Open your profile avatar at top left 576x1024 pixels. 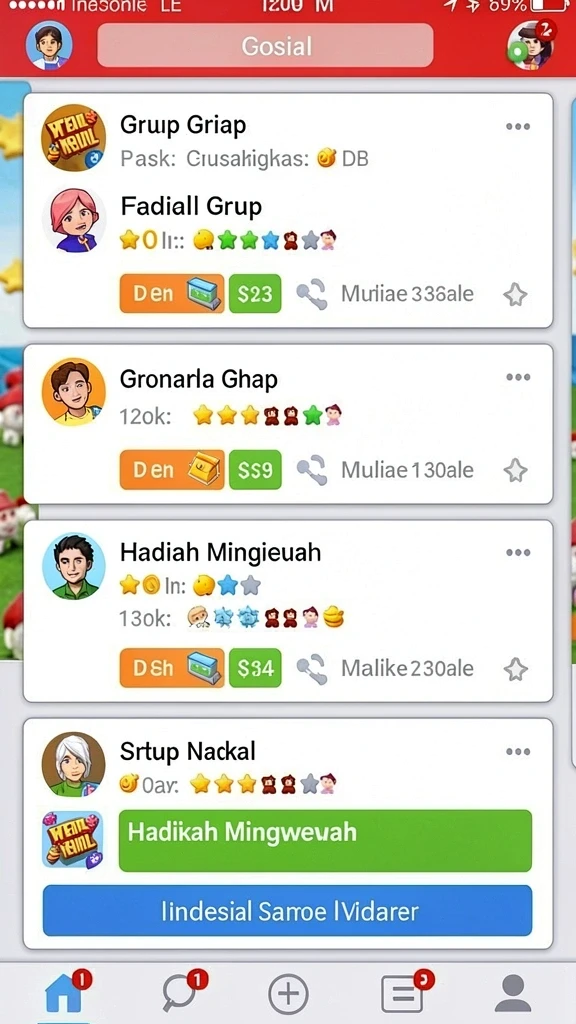click(x=49, y=45)
